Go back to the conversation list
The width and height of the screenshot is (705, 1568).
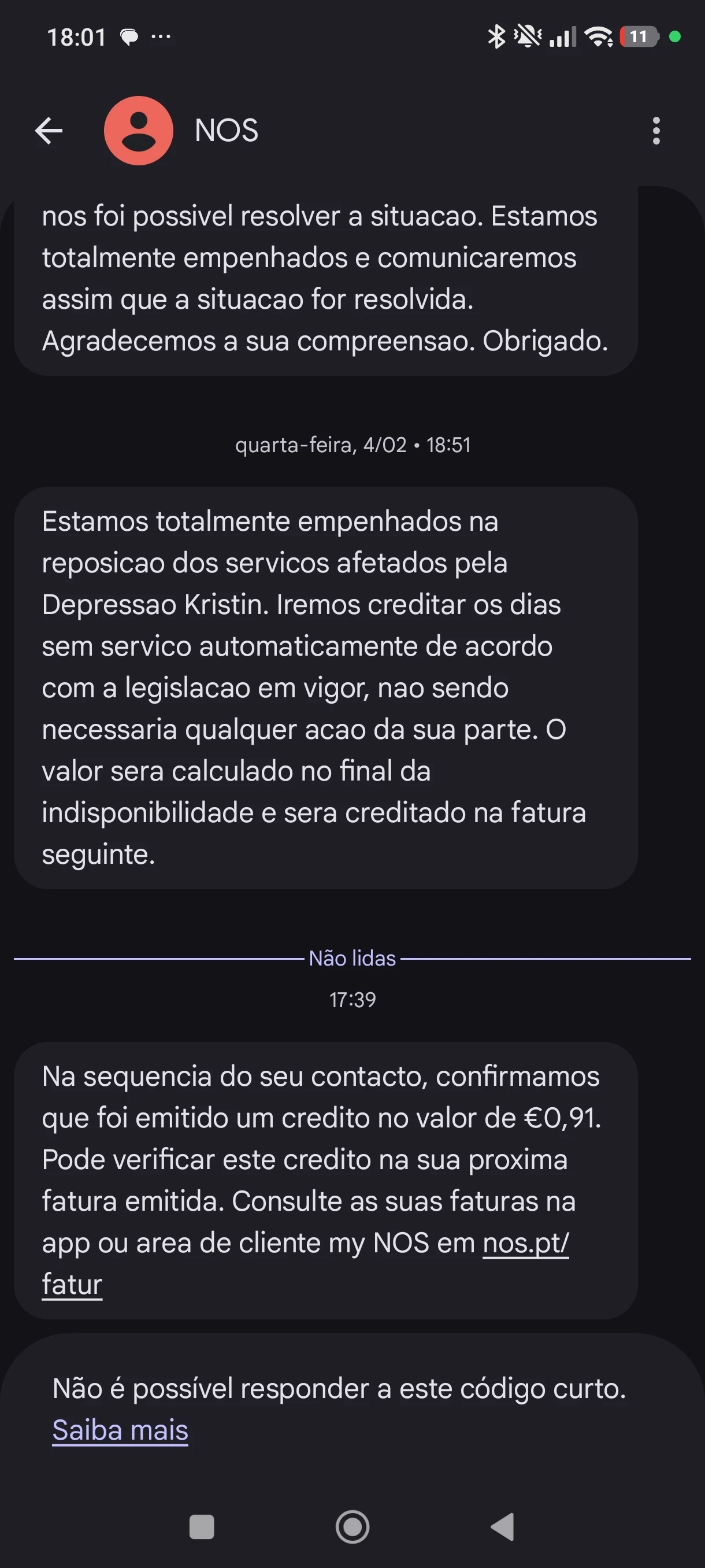coord(49,130)
